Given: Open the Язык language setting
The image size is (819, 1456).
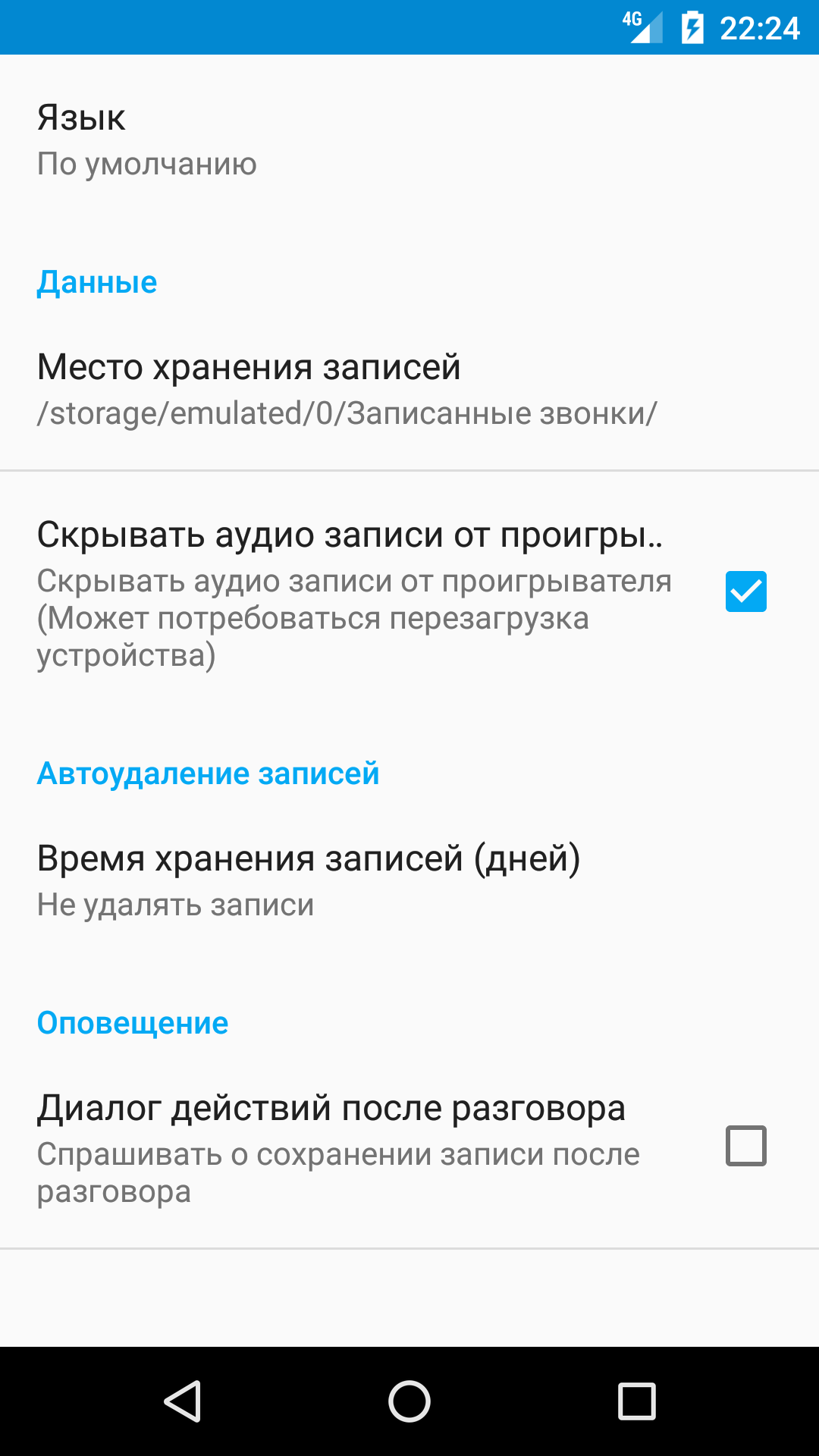Looking at the screenshot, I should 409,141.
